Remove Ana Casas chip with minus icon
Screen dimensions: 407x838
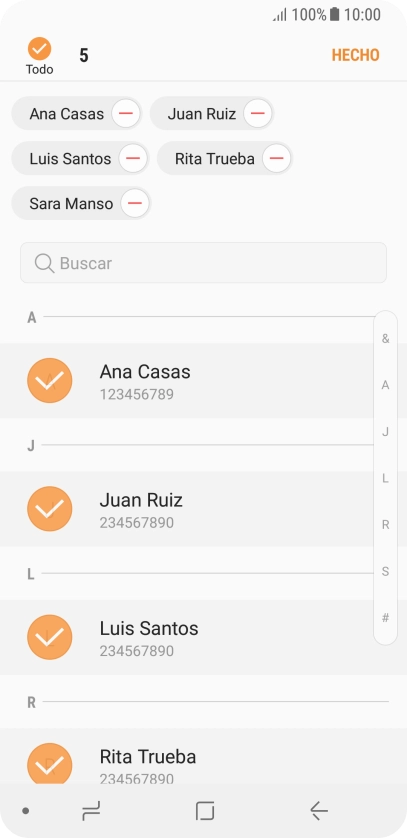[126, 113]
